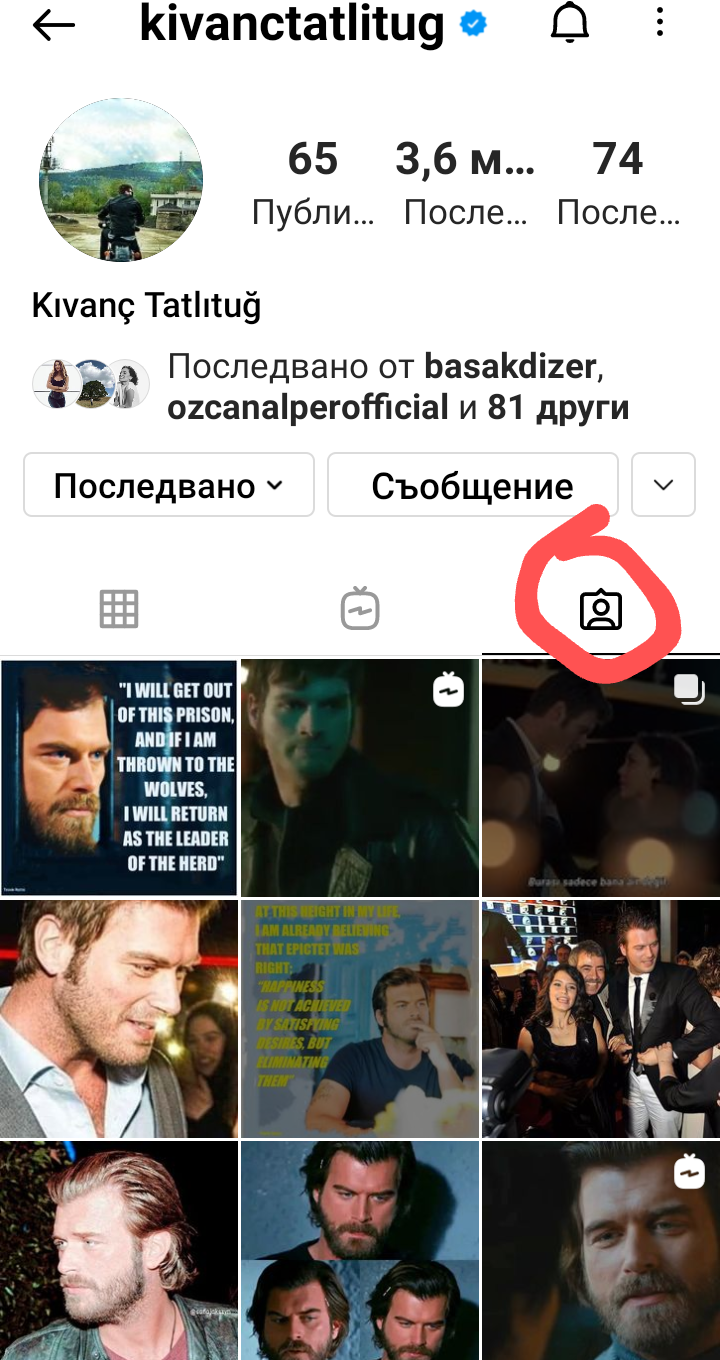Image resolution: width=720 pixels, height=1360 pixels.
Task: Switch to the IGTV tab
Action: tap(360, 609)
